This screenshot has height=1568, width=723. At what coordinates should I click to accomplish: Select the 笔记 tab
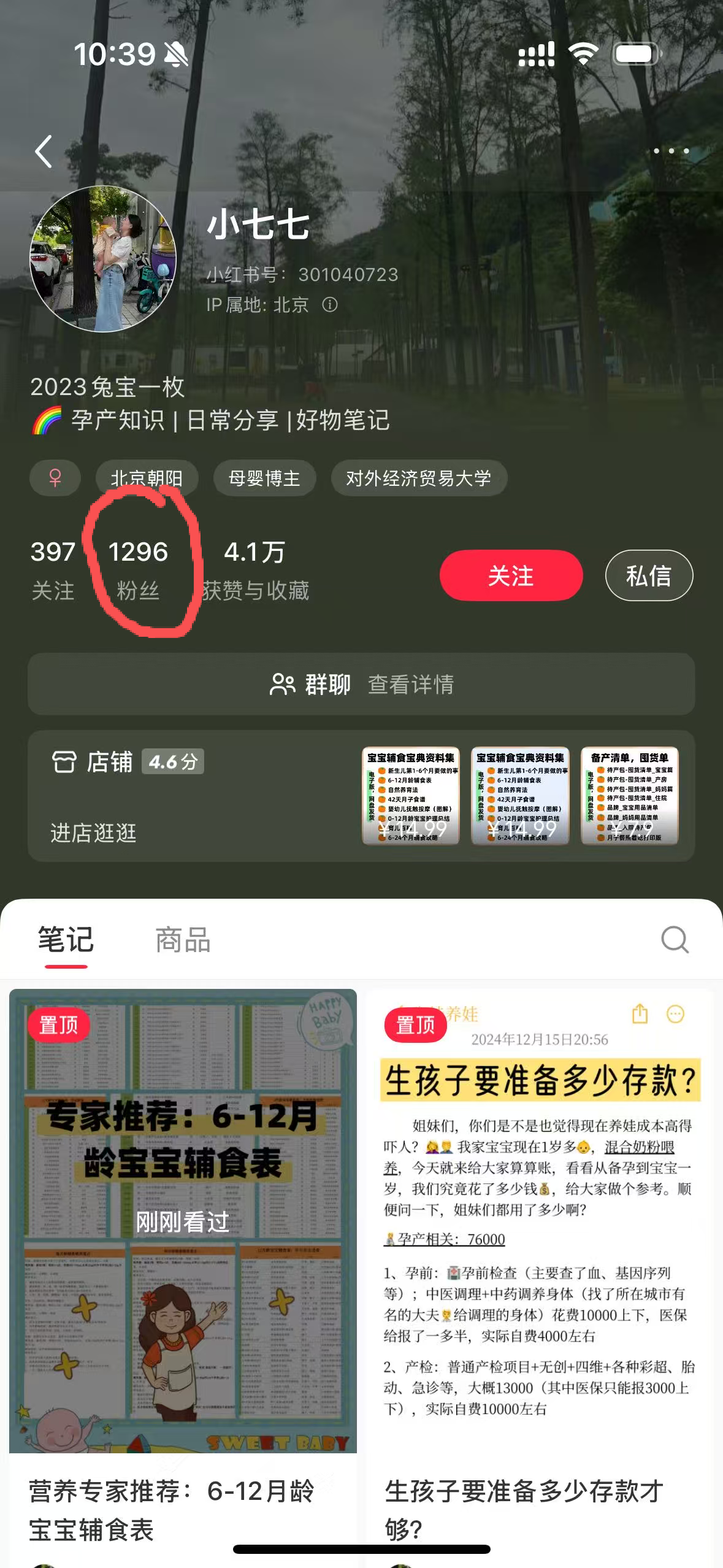click(66, 940)
